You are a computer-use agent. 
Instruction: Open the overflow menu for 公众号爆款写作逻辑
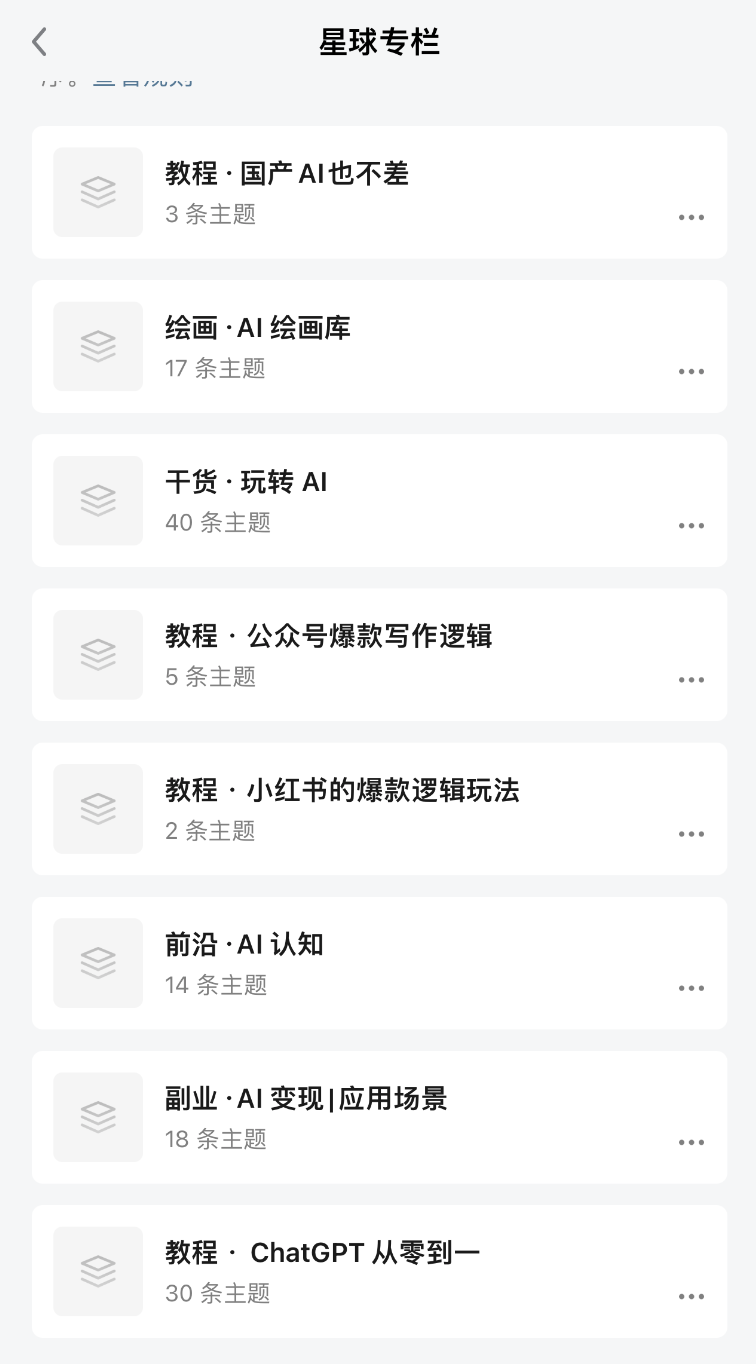click(691, 679)
